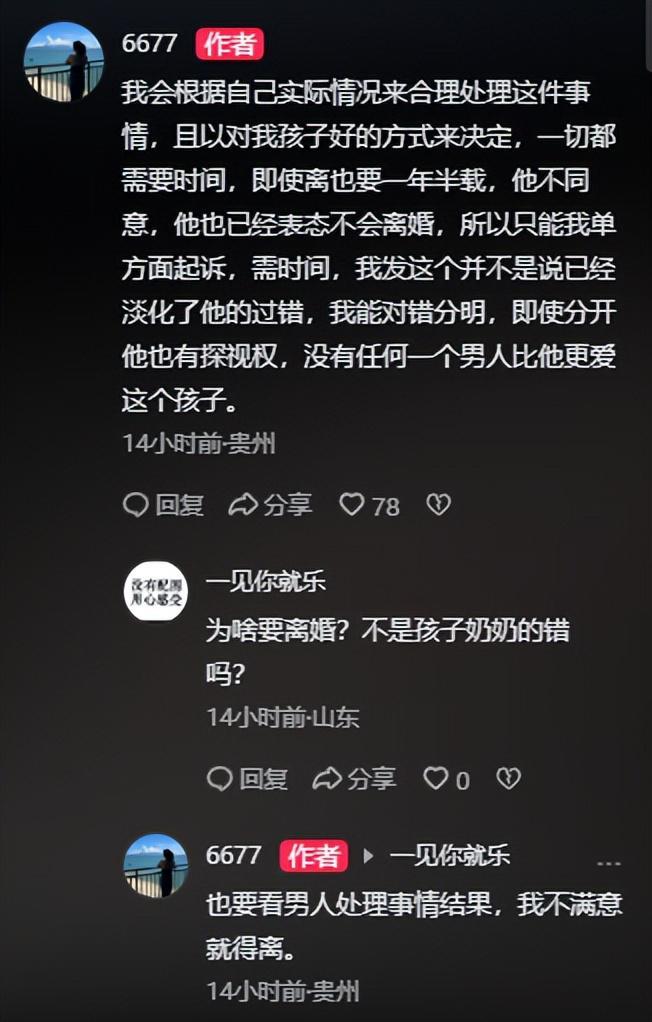
Task: Open 一见你就乐 username link in 6677's reply
Action: click(450, 856)
